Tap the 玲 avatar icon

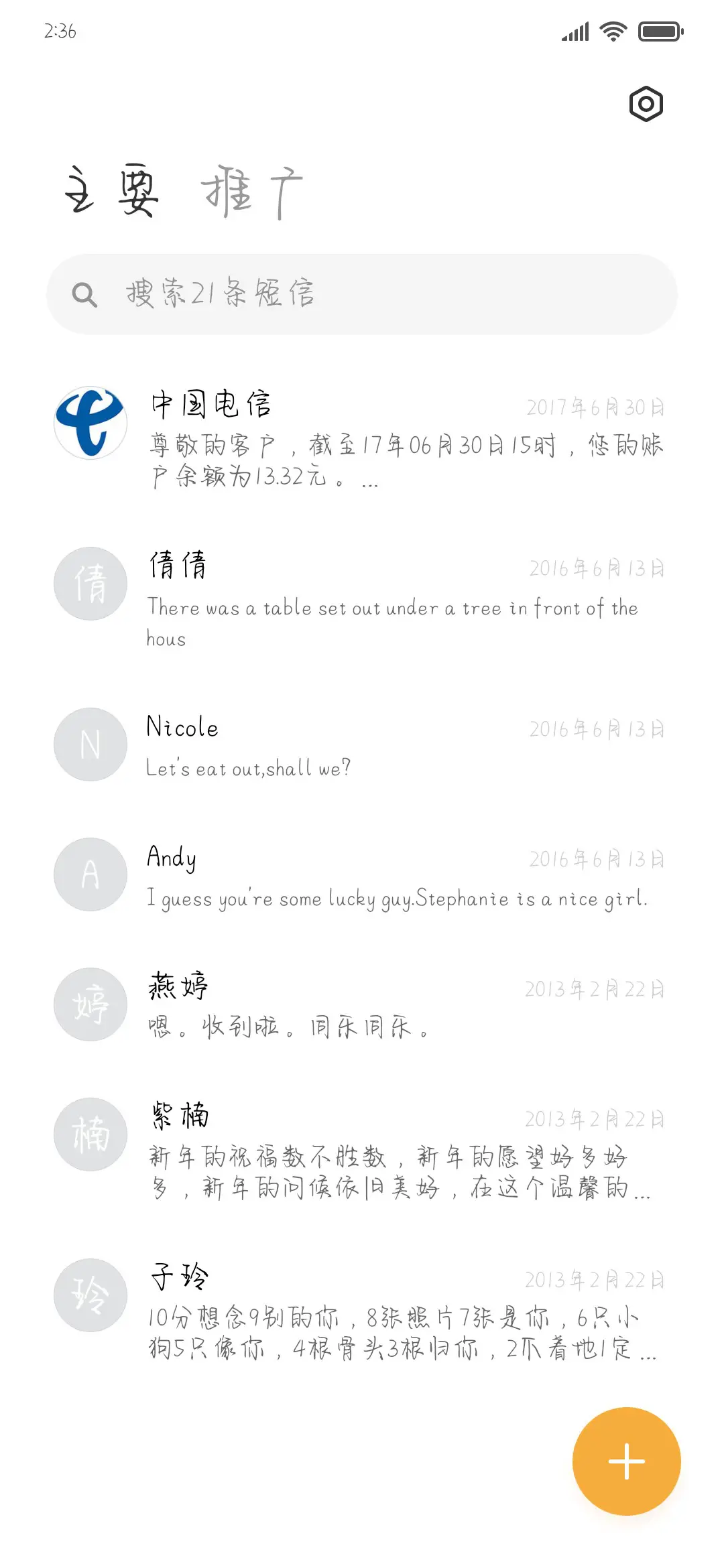(90, 1295)
